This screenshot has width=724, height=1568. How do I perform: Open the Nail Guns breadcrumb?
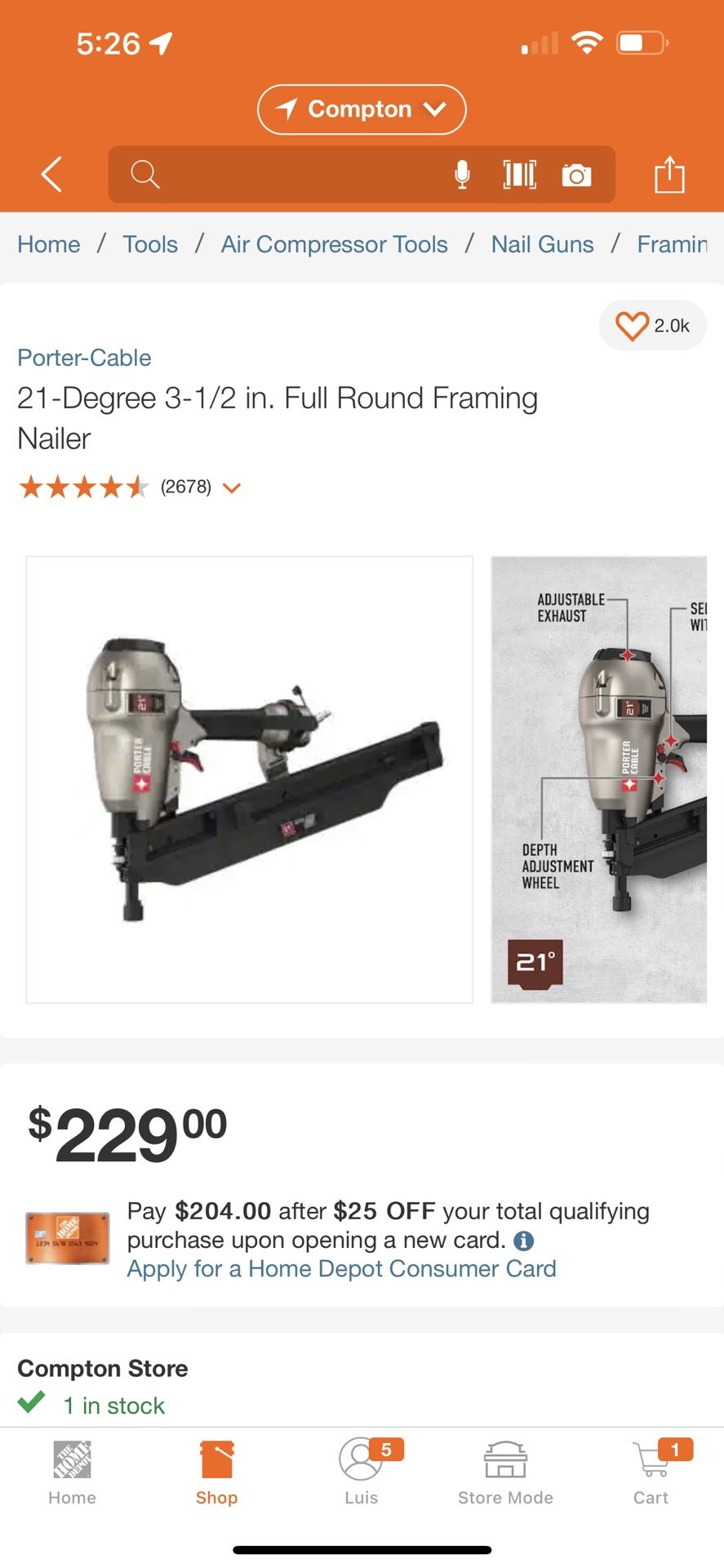(x=542, y=244)
